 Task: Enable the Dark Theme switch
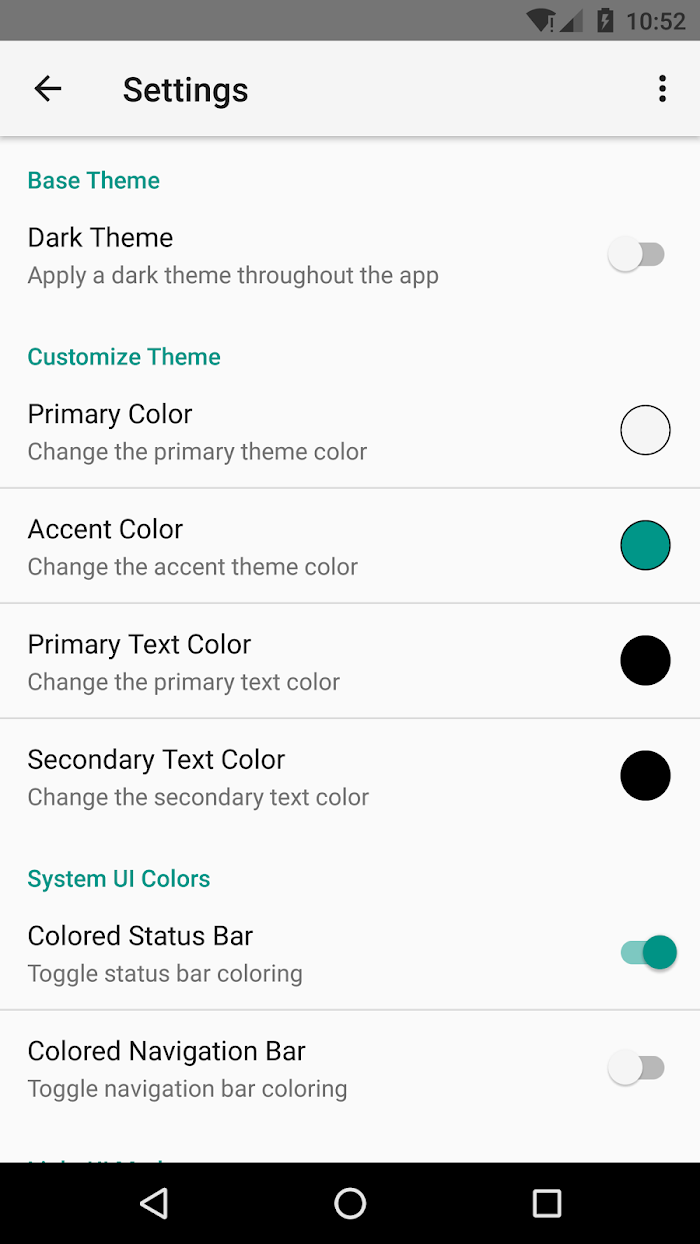(x=637, y=255)
